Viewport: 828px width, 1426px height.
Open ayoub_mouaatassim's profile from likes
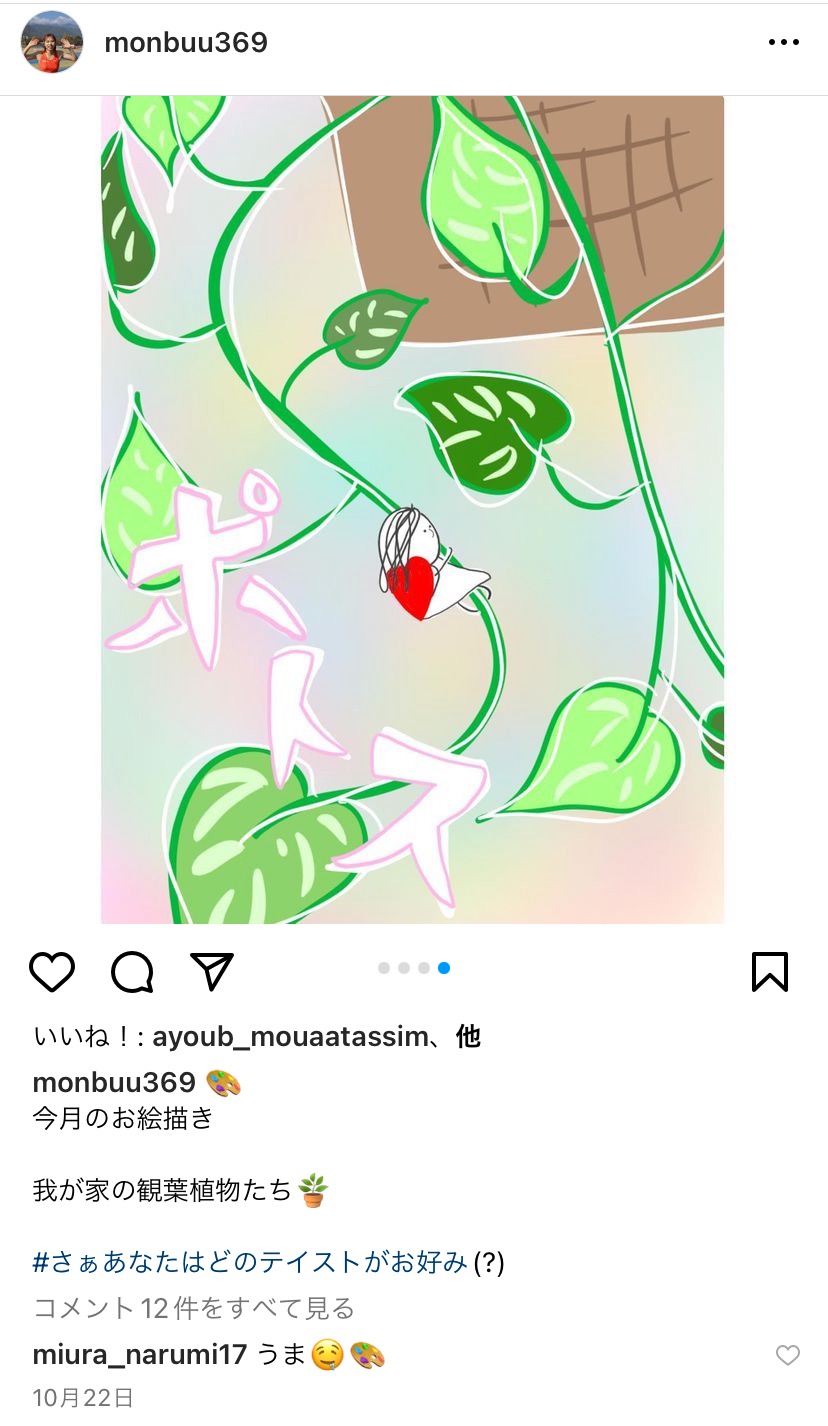(290, 1037)
